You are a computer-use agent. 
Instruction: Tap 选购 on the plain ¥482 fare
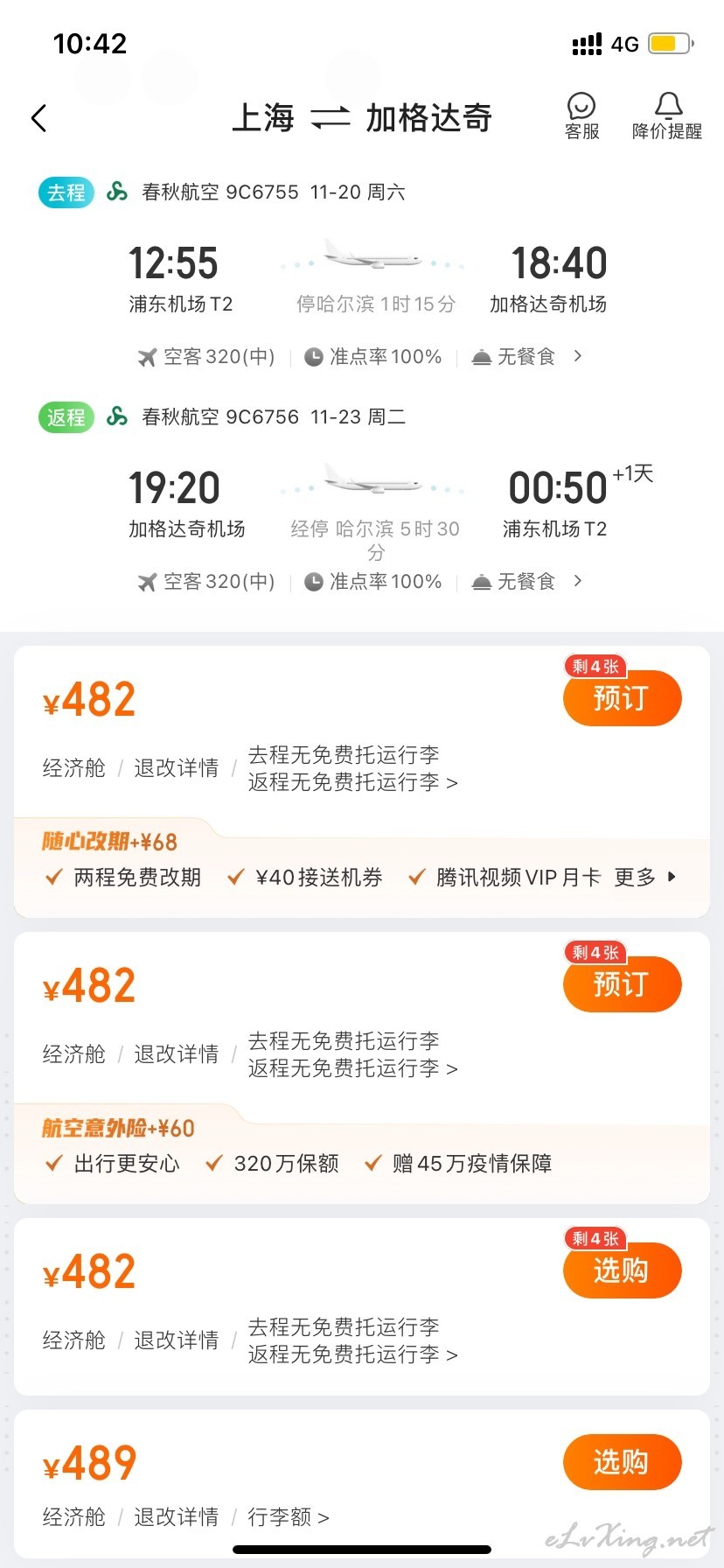pos(622,1270)
